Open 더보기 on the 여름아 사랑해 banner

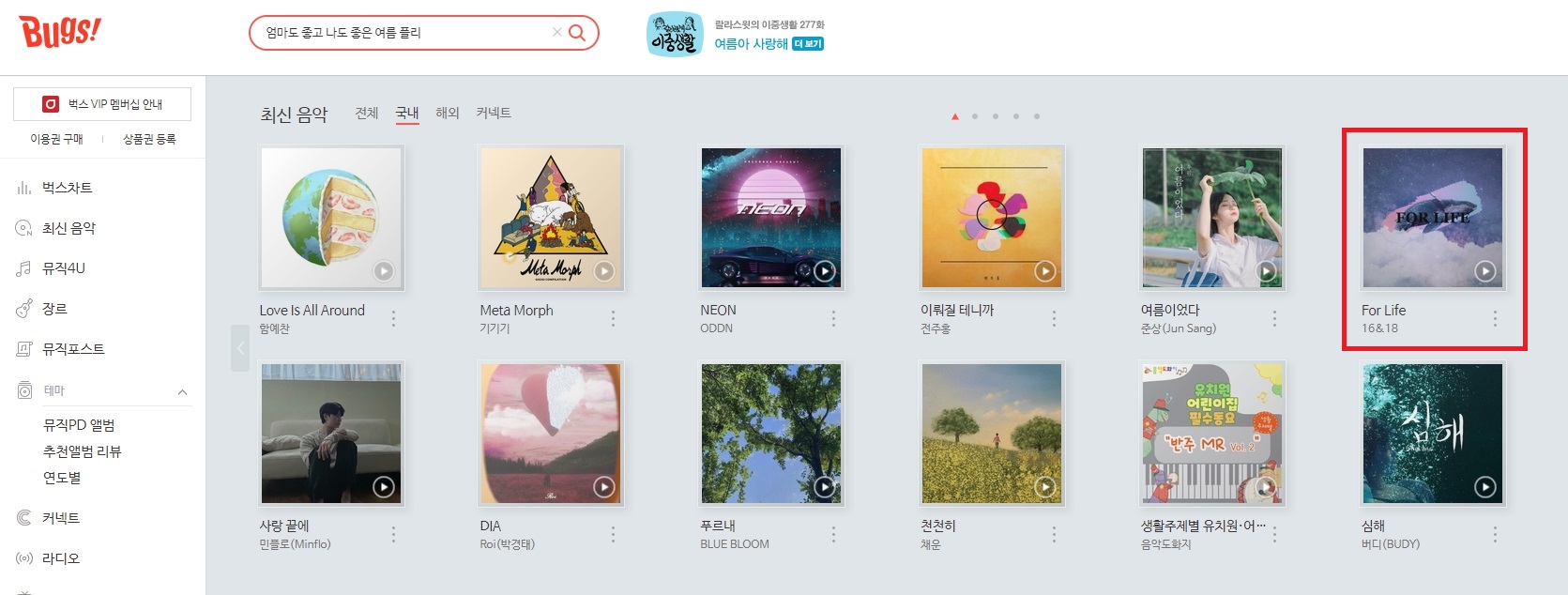[807, 44]
